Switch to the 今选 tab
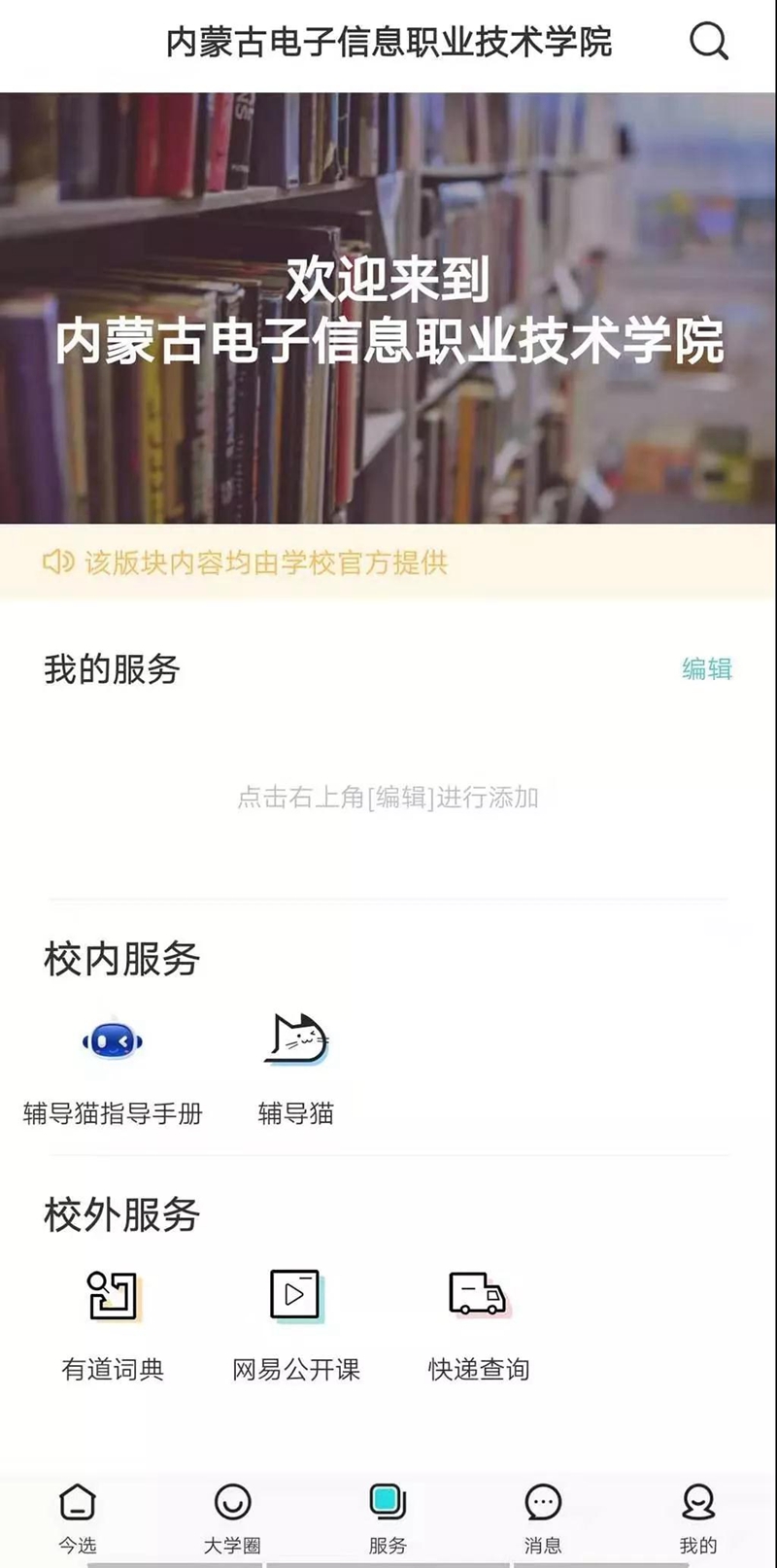This screenshot has height=1568, width=777. 78,1517
